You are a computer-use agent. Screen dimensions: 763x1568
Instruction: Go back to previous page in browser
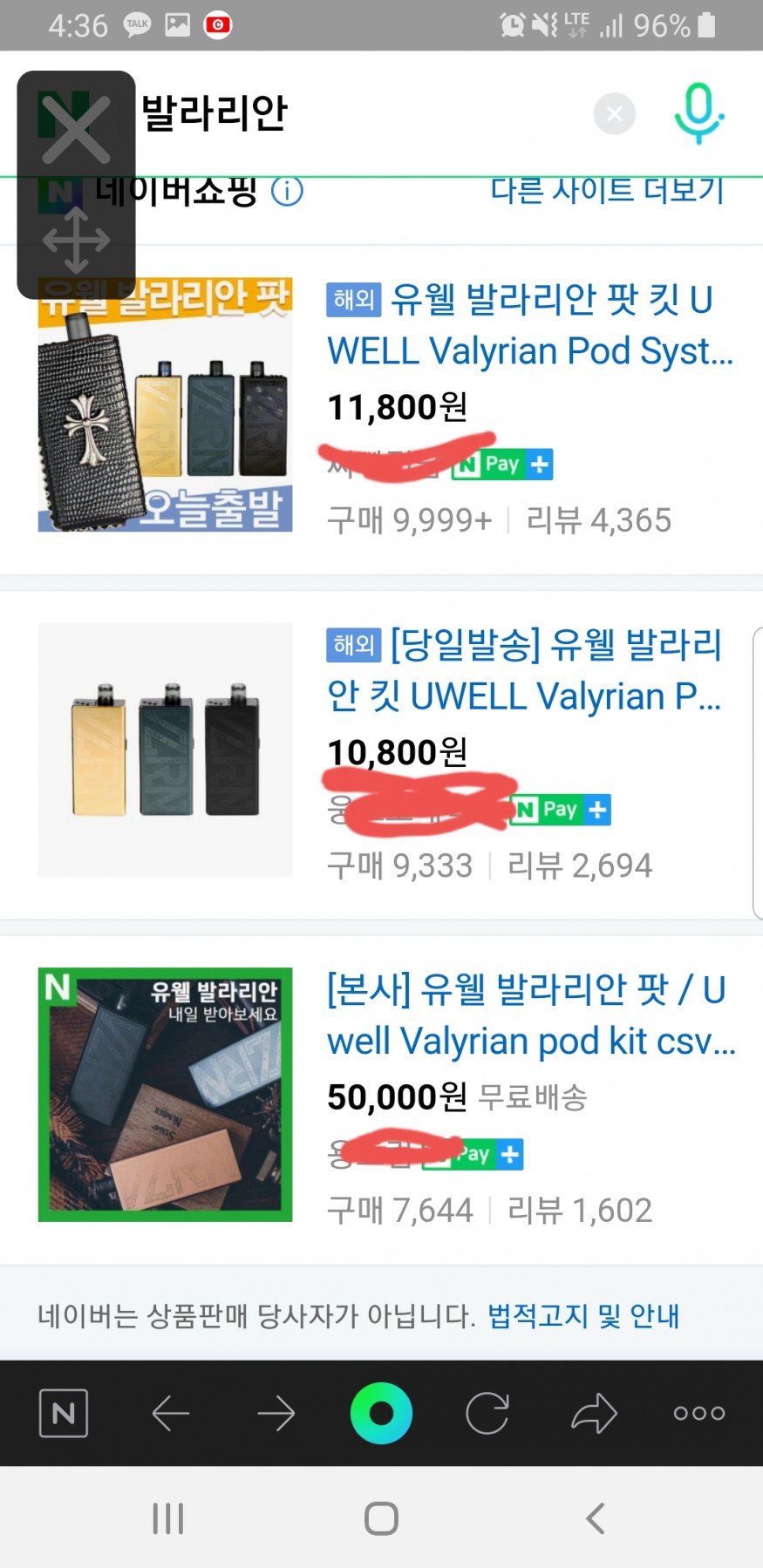[171, 1413]
